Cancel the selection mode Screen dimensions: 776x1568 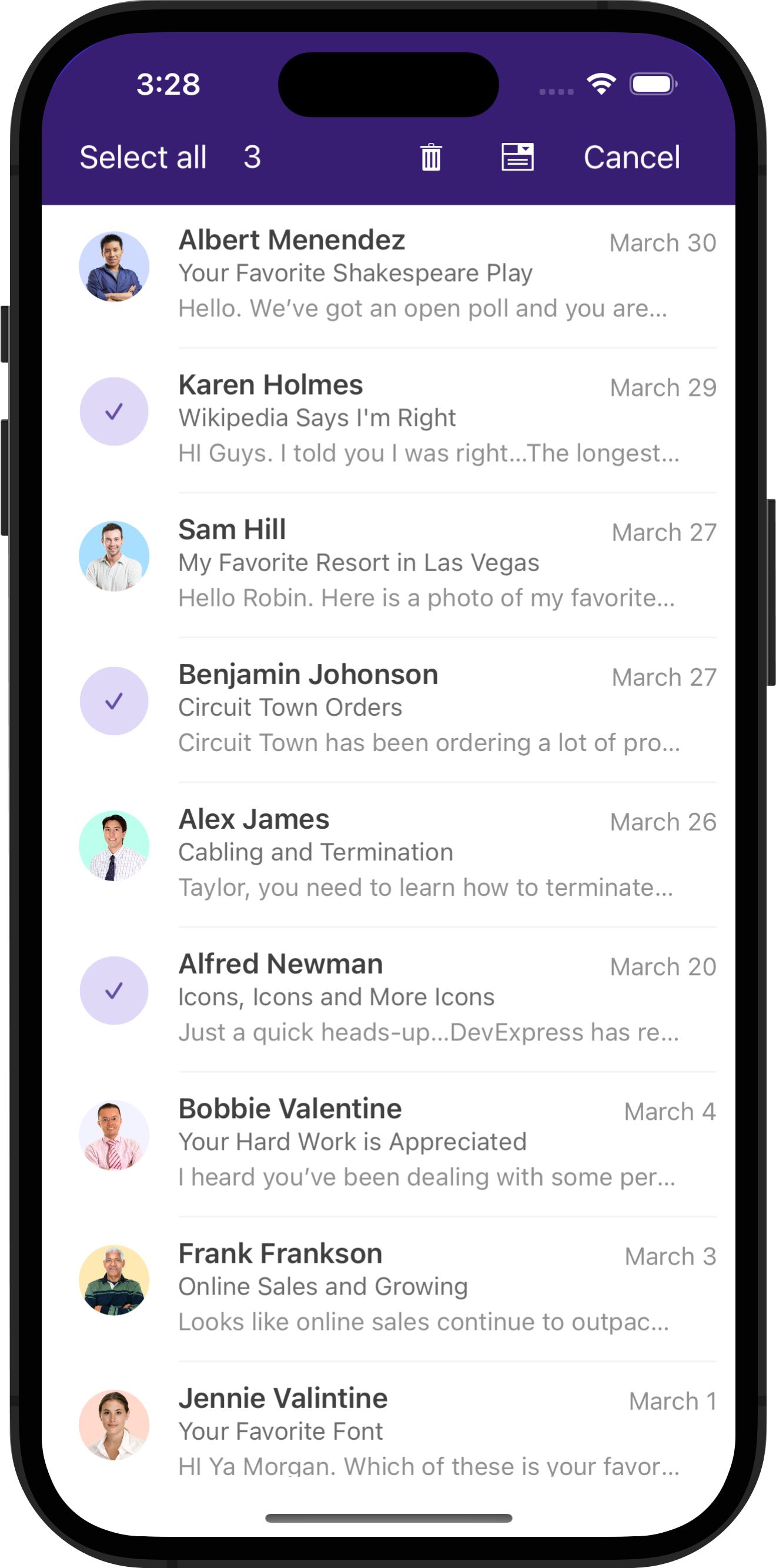[x=631, y=158]
